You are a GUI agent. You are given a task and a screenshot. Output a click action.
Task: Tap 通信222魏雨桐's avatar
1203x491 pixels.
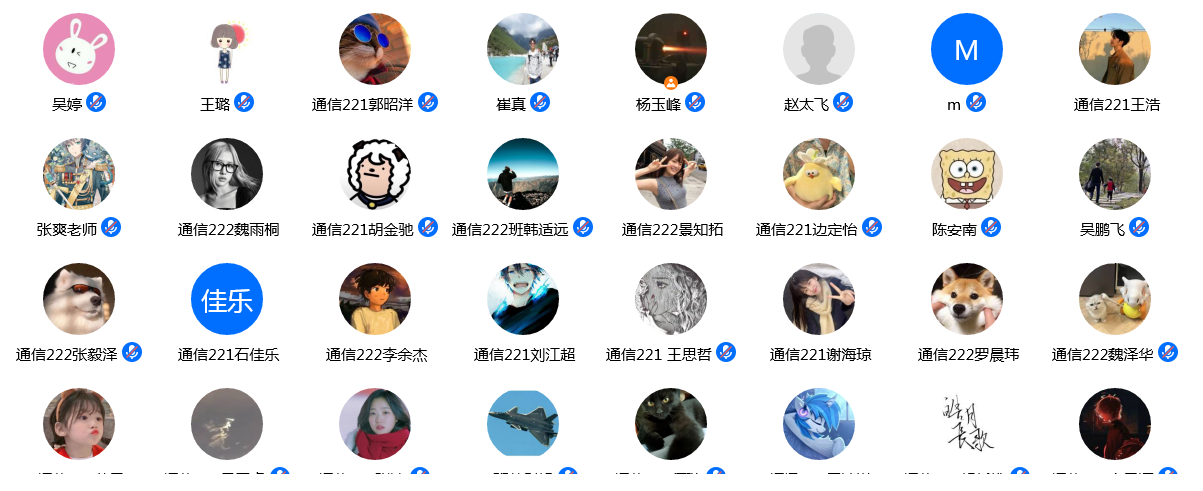click(x=227, y=174)
